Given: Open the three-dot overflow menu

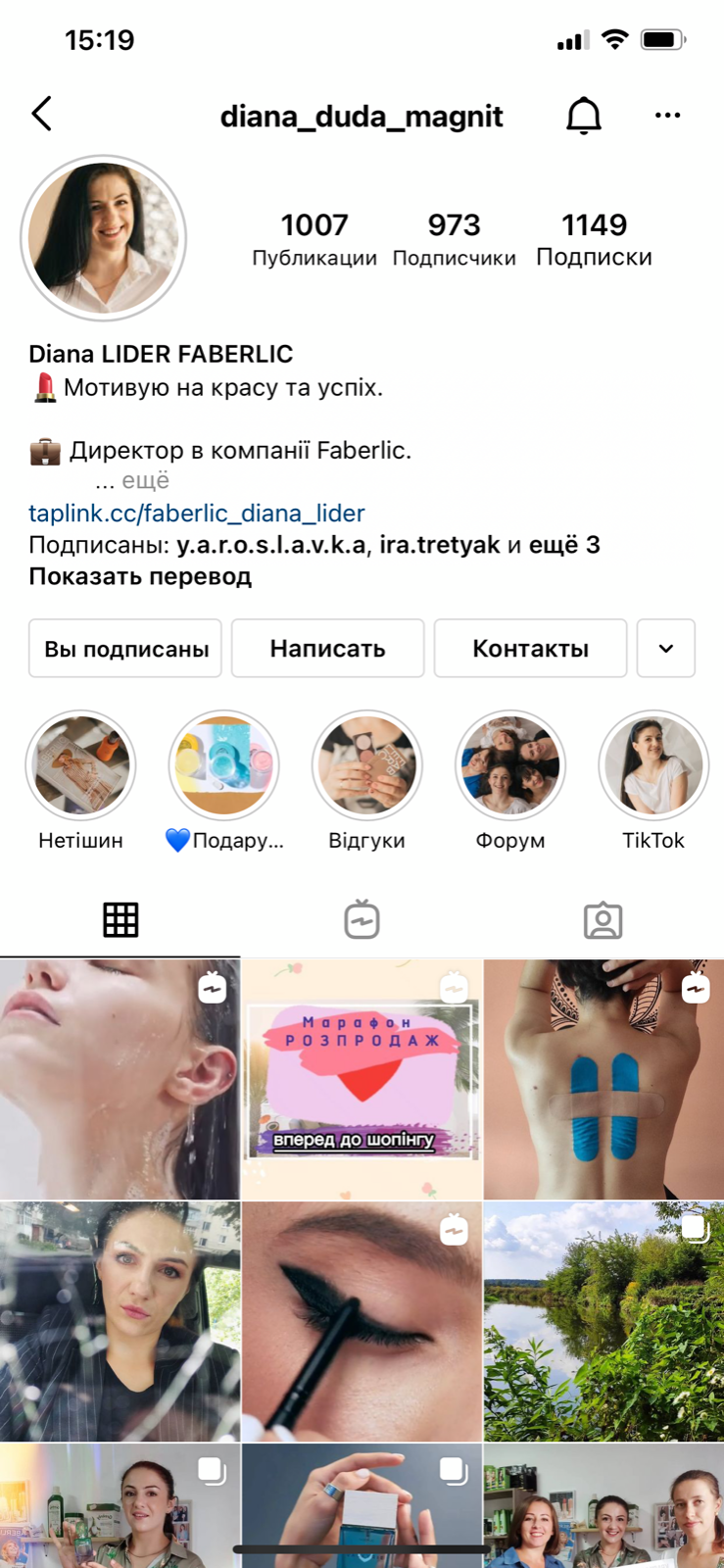Looking at the screenshot, I should 667,116.
